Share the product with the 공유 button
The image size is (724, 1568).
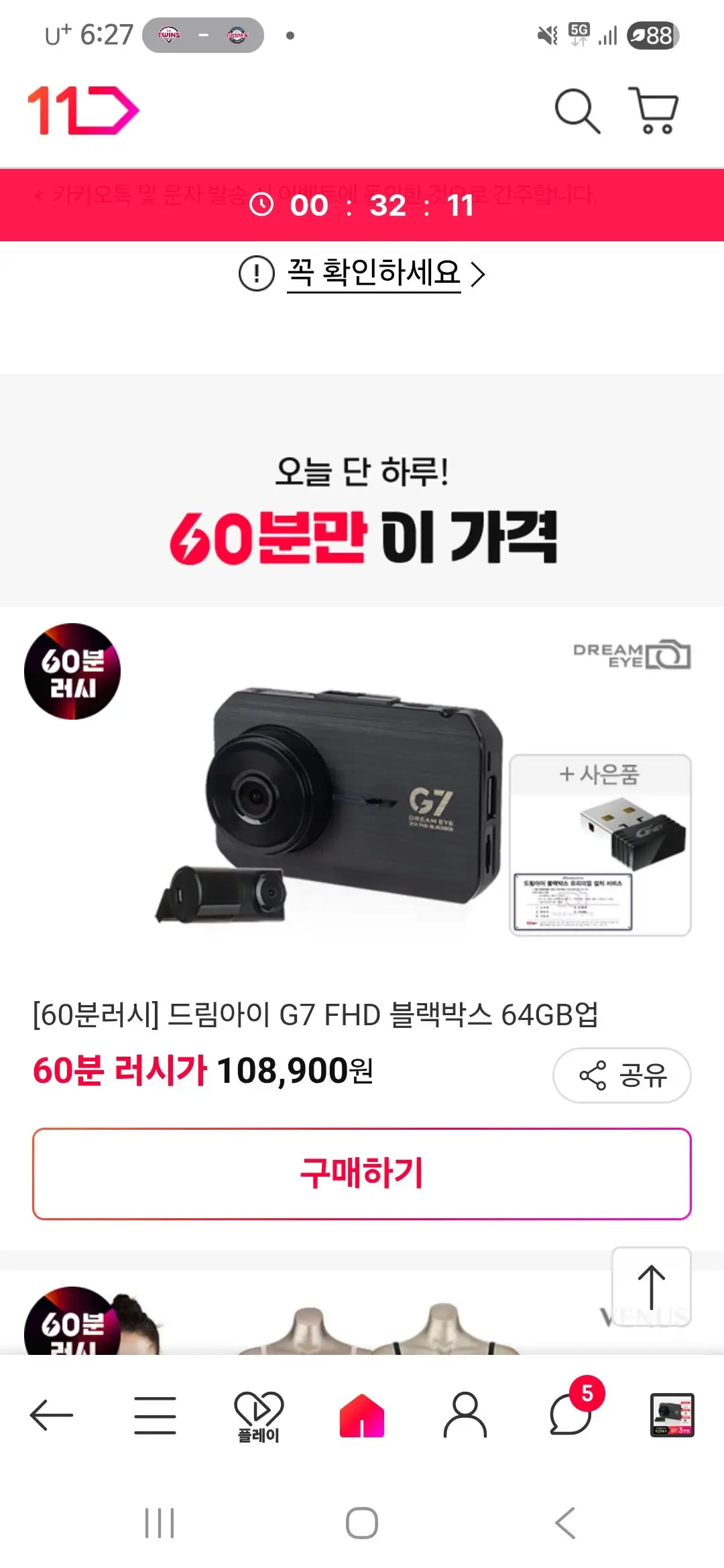tap(621, 1075)
